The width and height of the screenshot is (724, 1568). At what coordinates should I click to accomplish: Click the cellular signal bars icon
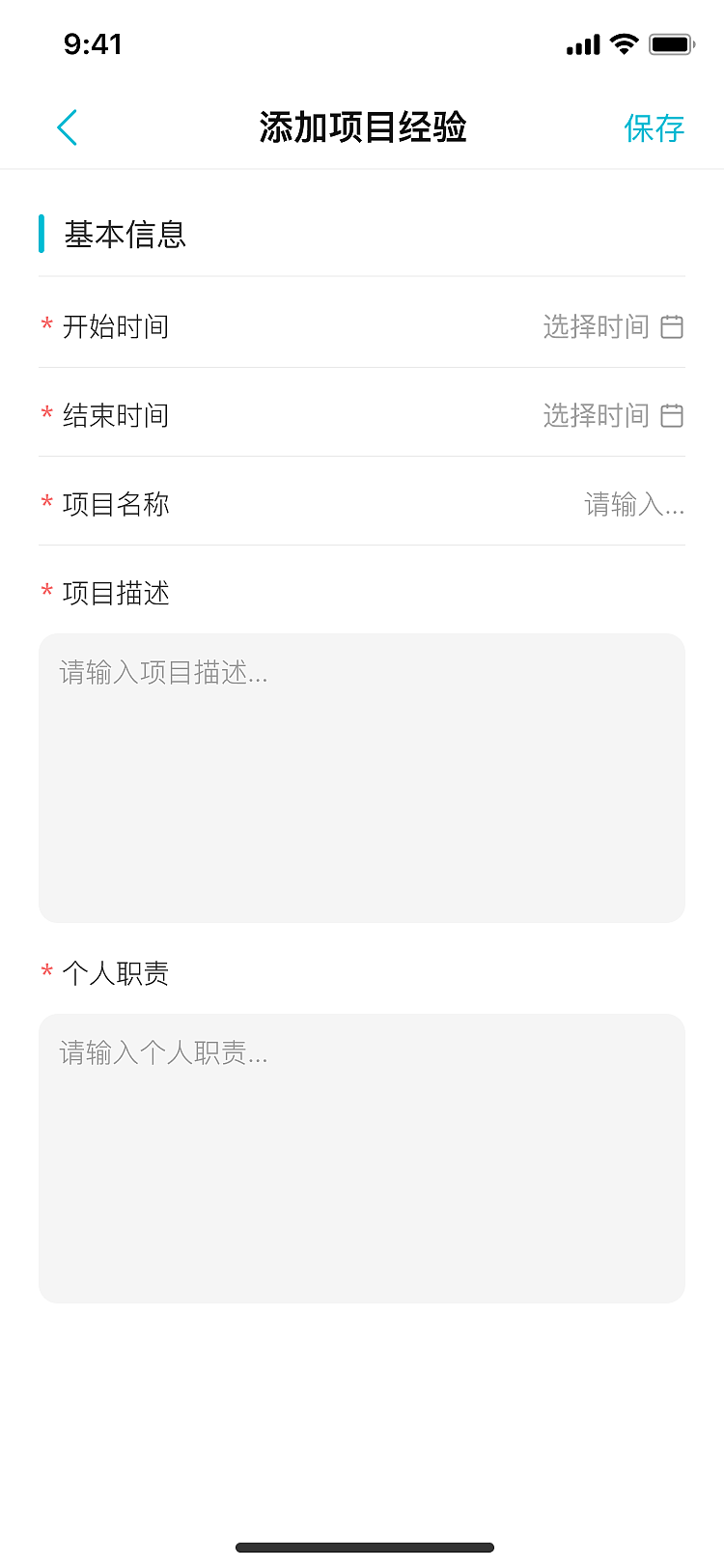tap(580, 42)
